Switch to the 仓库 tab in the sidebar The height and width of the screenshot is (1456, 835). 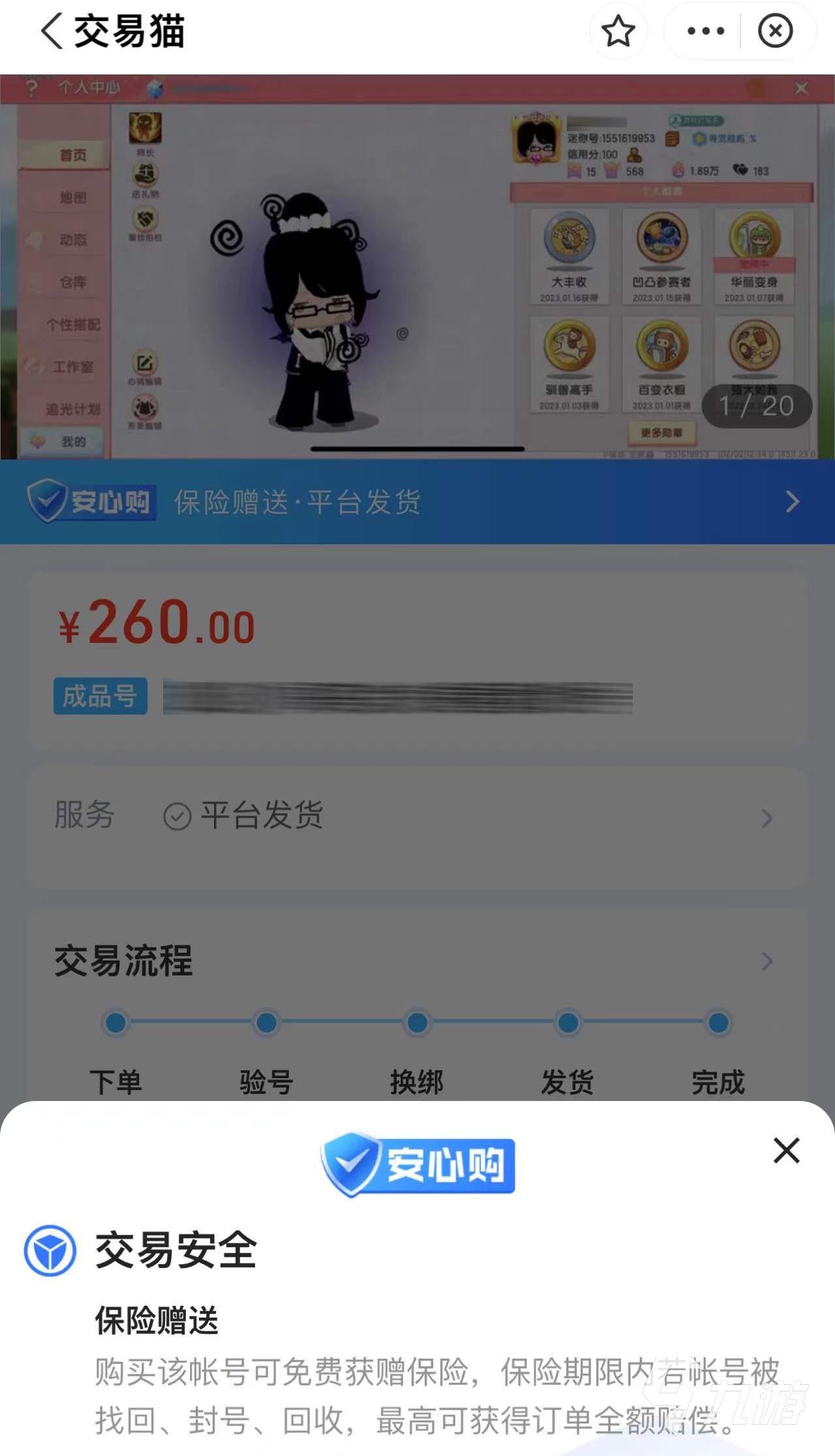(74, 282)
